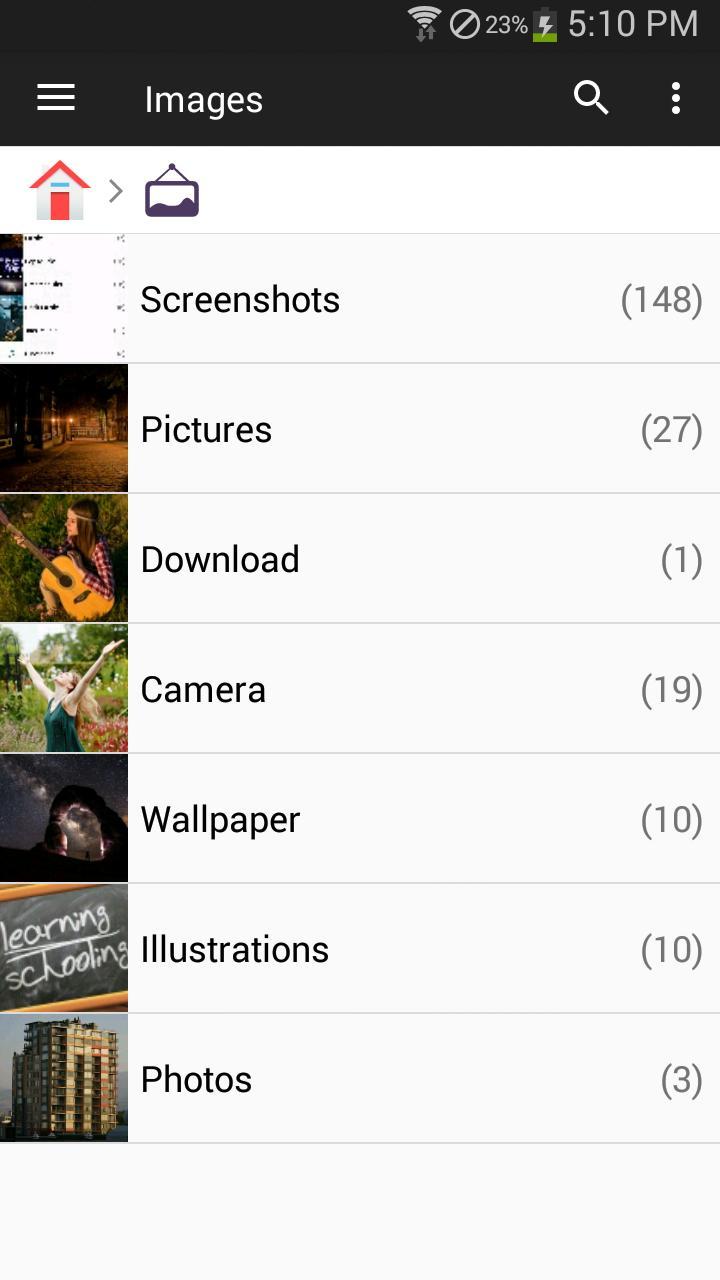Viewport: 720px width, 1280px height.
Task: Tap the search icon in the top bar
Action: (591, 98)
